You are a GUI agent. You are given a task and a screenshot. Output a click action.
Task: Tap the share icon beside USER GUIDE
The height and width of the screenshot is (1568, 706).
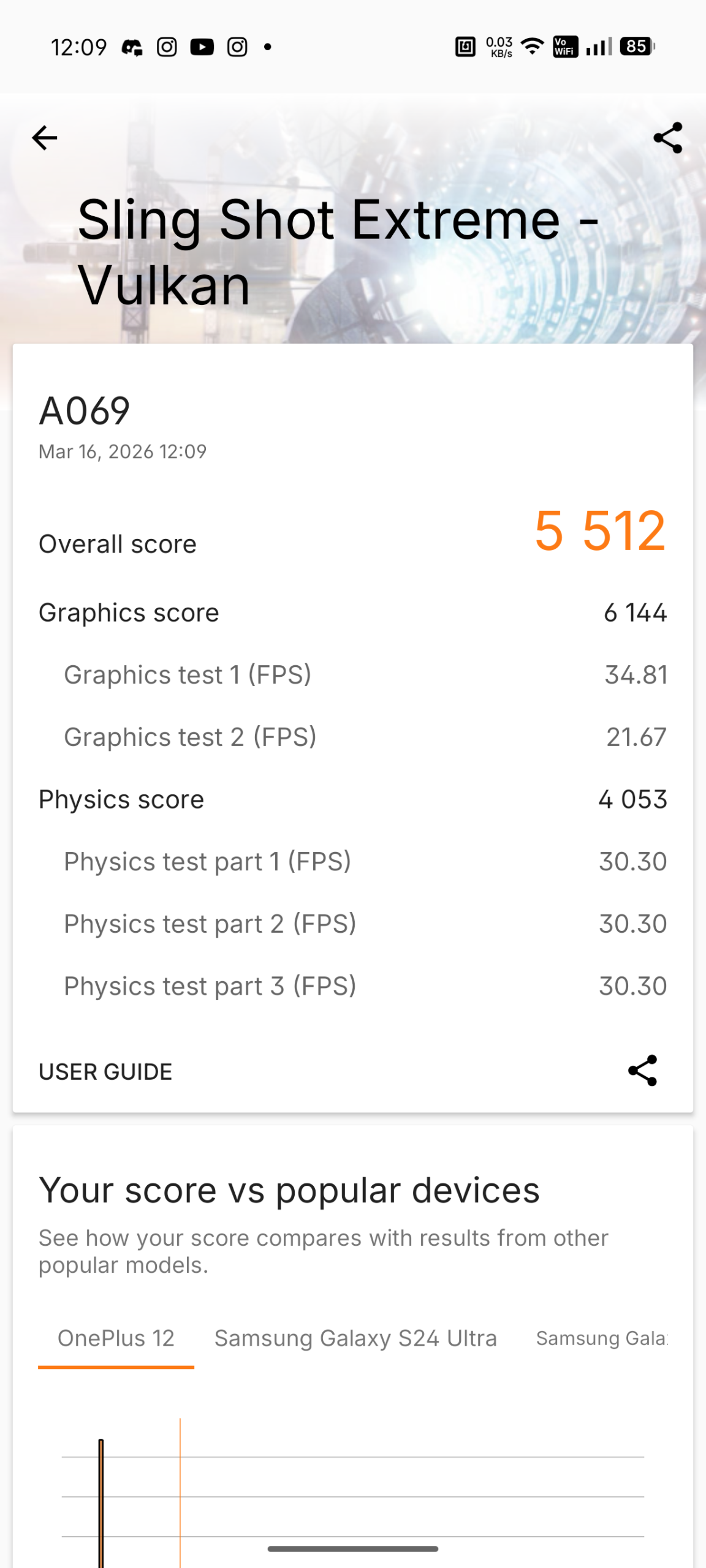642,1072
